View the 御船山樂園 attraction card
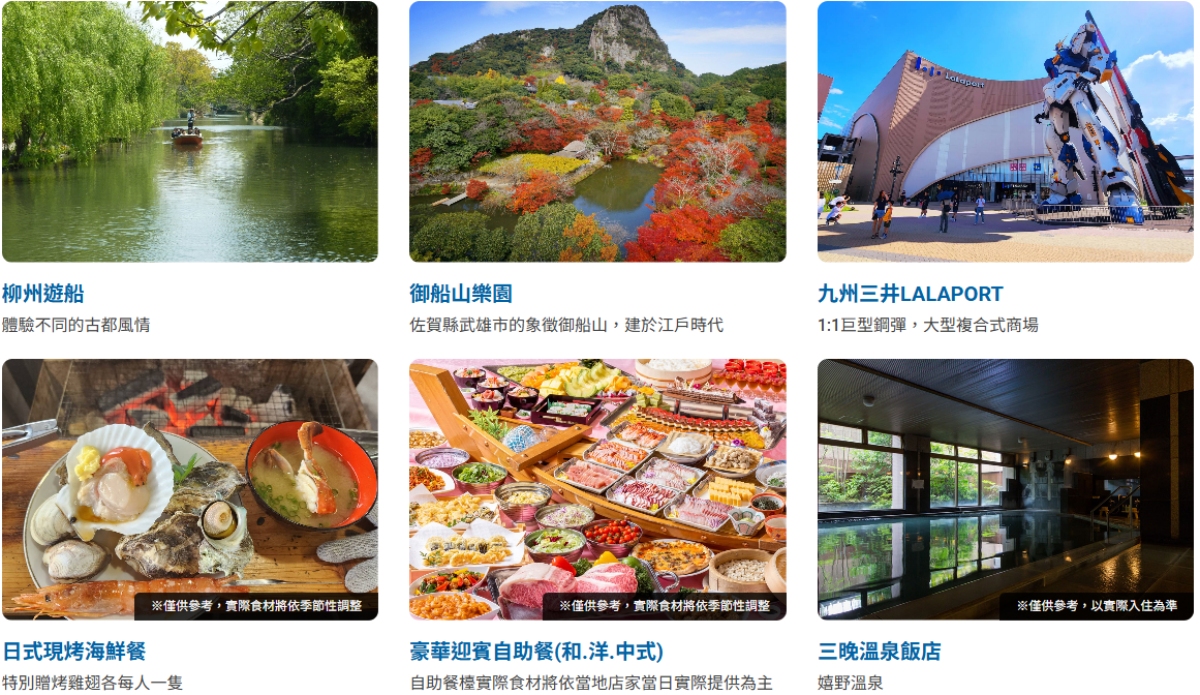The image size is (1200, 695). [597, 132]
